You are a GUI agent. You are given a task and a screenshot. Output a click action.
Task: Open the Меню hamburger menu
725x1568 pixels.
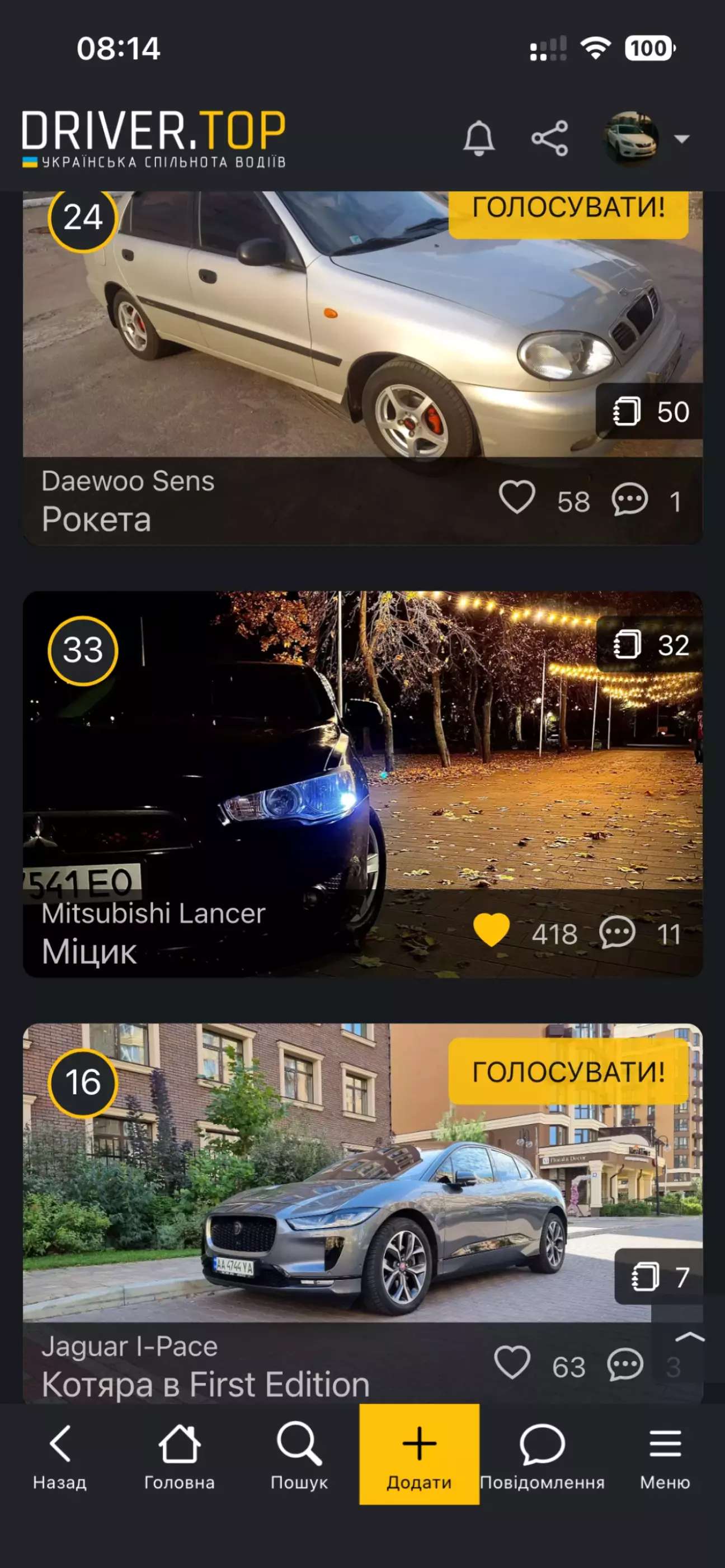665,1456
